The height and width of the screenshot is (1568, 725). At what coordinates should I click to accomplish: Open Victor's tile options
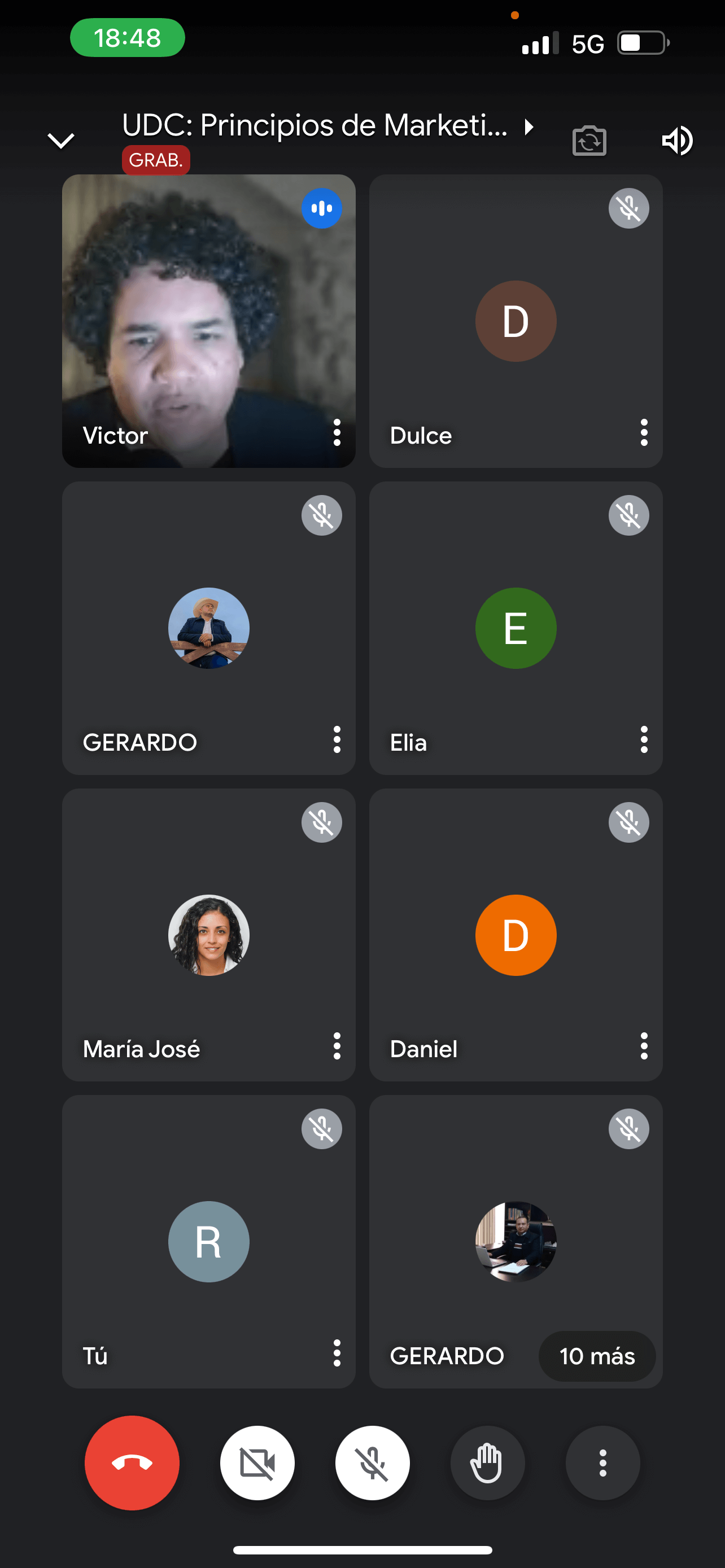(x=337, y=432)
